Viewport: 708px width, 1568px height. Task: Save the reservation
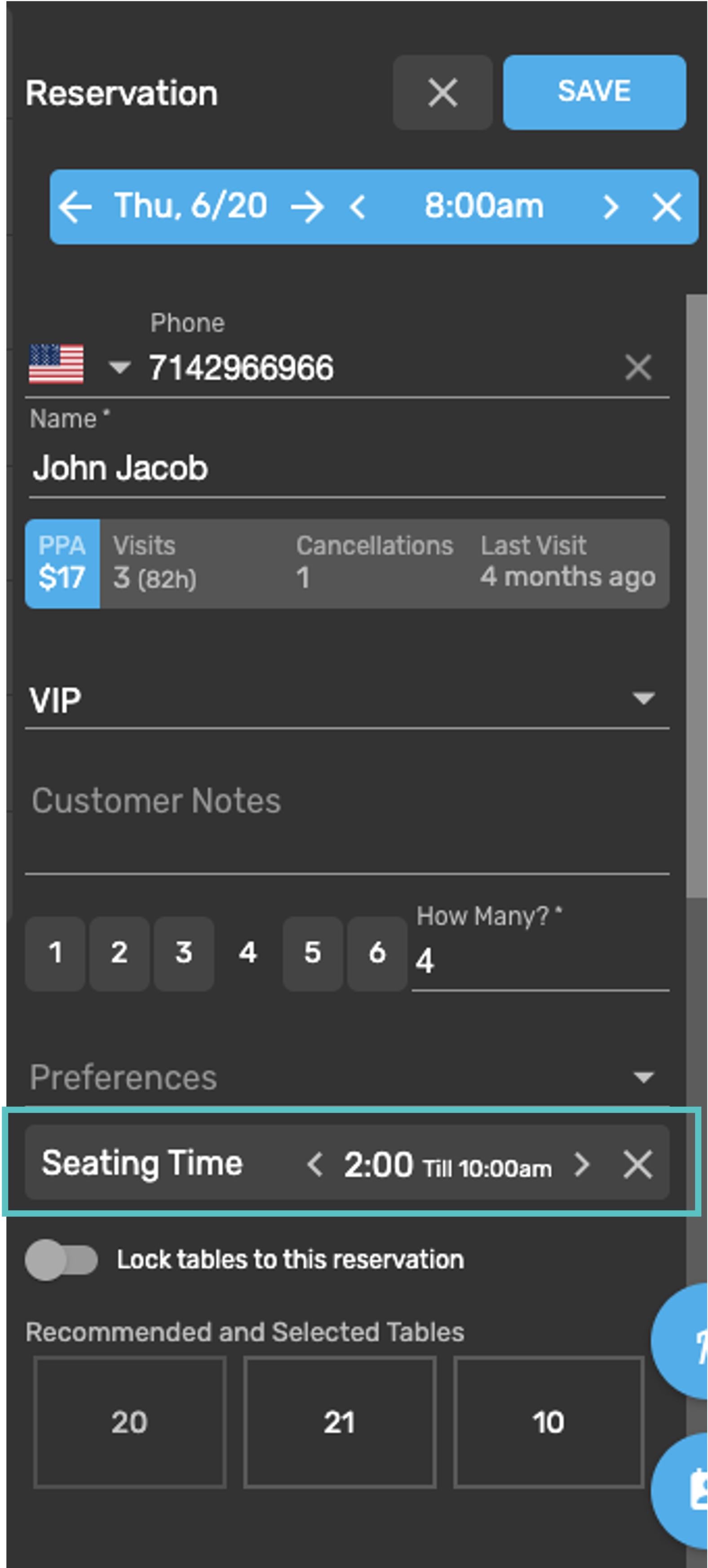[x=593, y=92]
